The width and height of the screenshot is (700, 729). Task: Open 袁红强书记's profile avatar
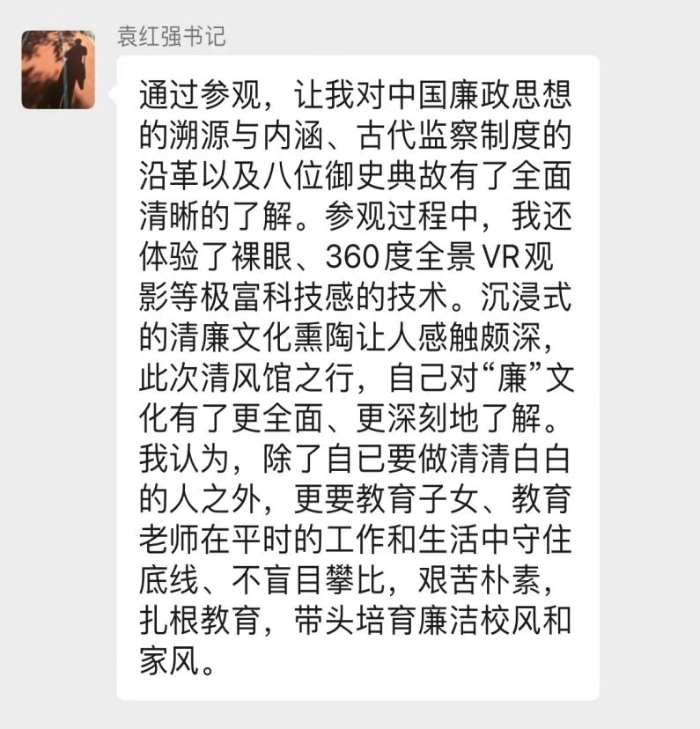[58, 69]
